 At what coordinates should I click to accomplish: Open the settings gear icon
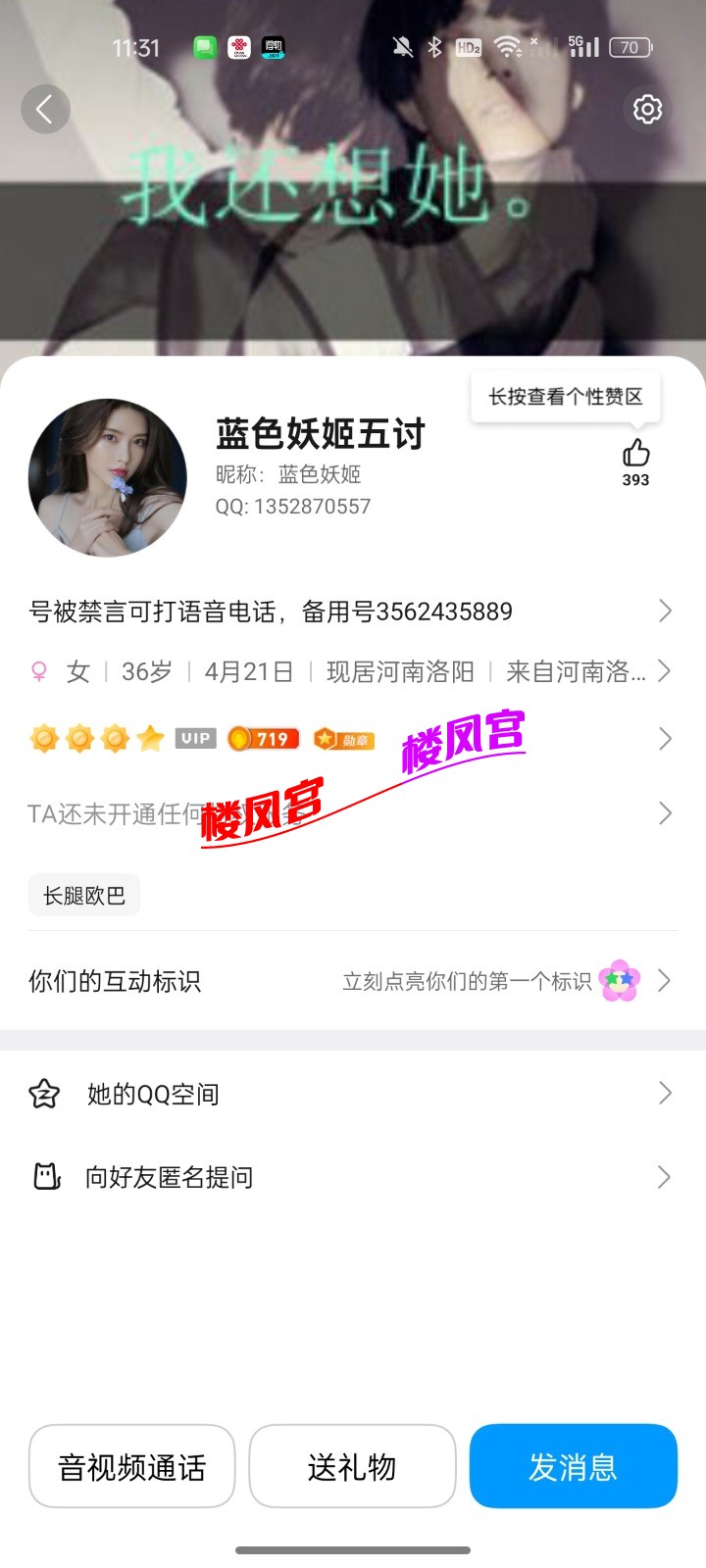coord(647,109)
